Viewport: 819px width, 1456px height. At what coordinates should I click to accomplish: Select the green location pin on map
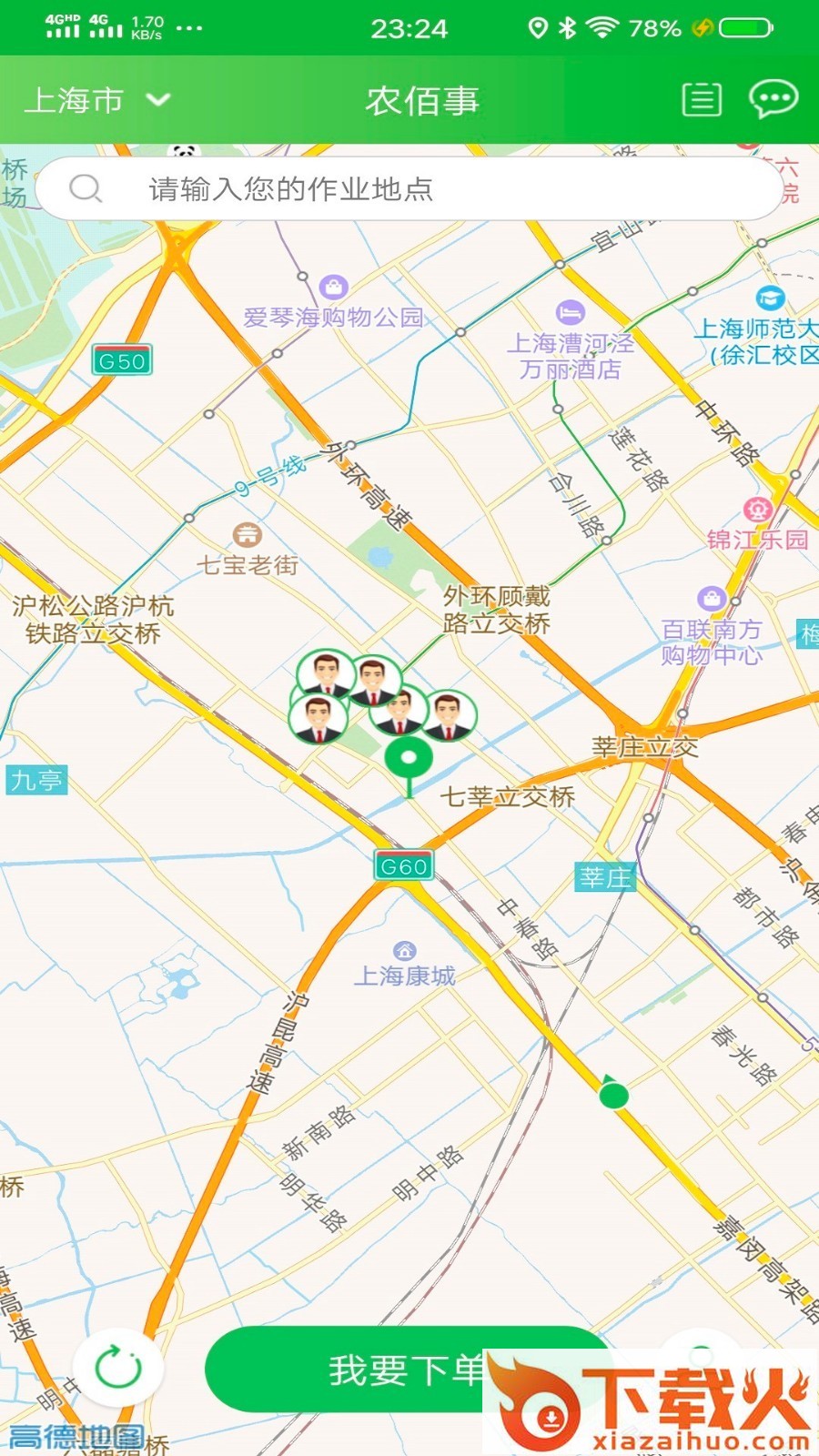[x=409, y=759]
